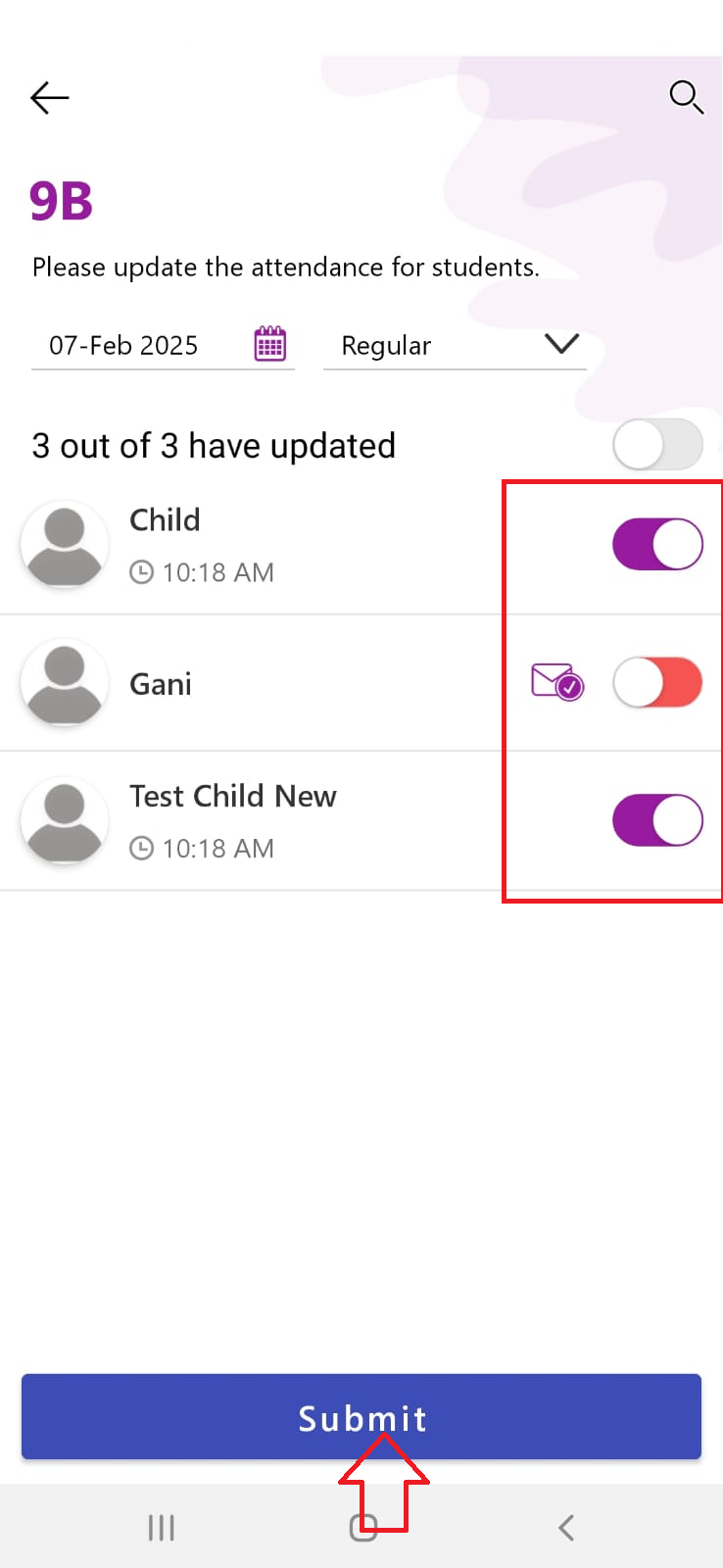
Task: Submit the attendance
Action: (361, 1417)
